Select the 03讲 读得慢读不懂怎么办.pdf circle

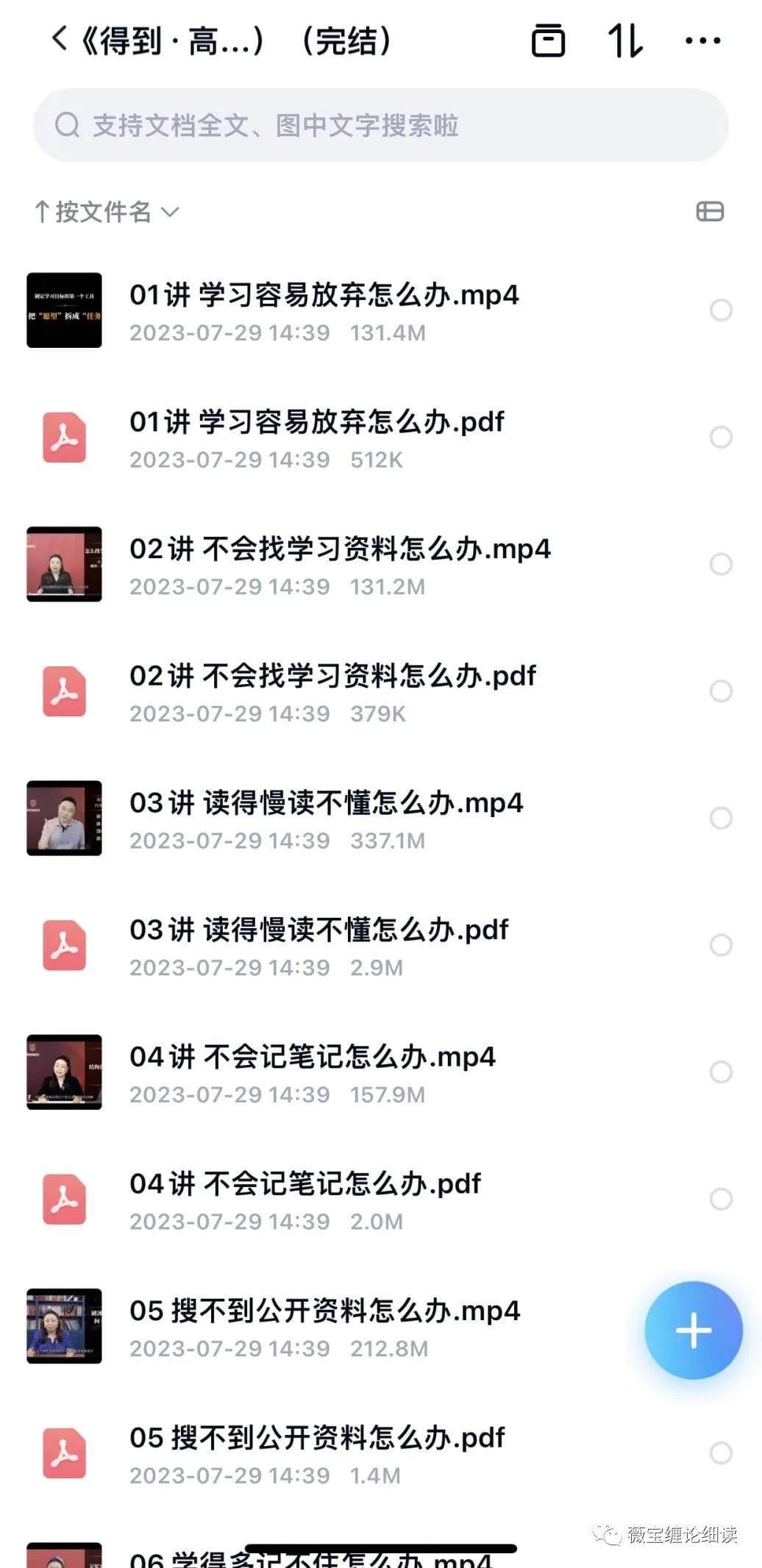(x=721, y=945)
